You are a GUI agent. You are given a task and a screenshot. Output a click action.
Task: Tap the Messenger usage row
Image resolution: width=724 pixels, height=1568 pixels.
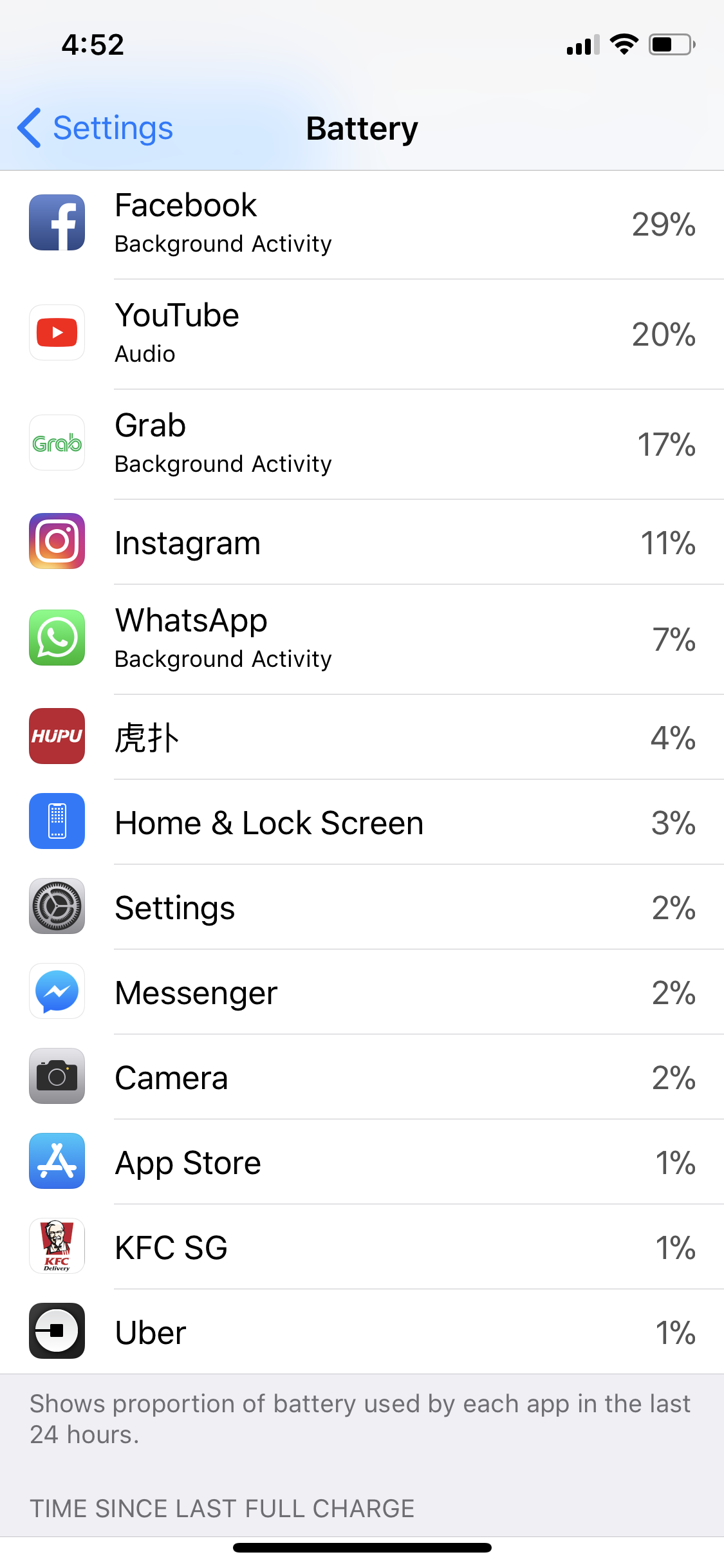[x=362, y=992]
